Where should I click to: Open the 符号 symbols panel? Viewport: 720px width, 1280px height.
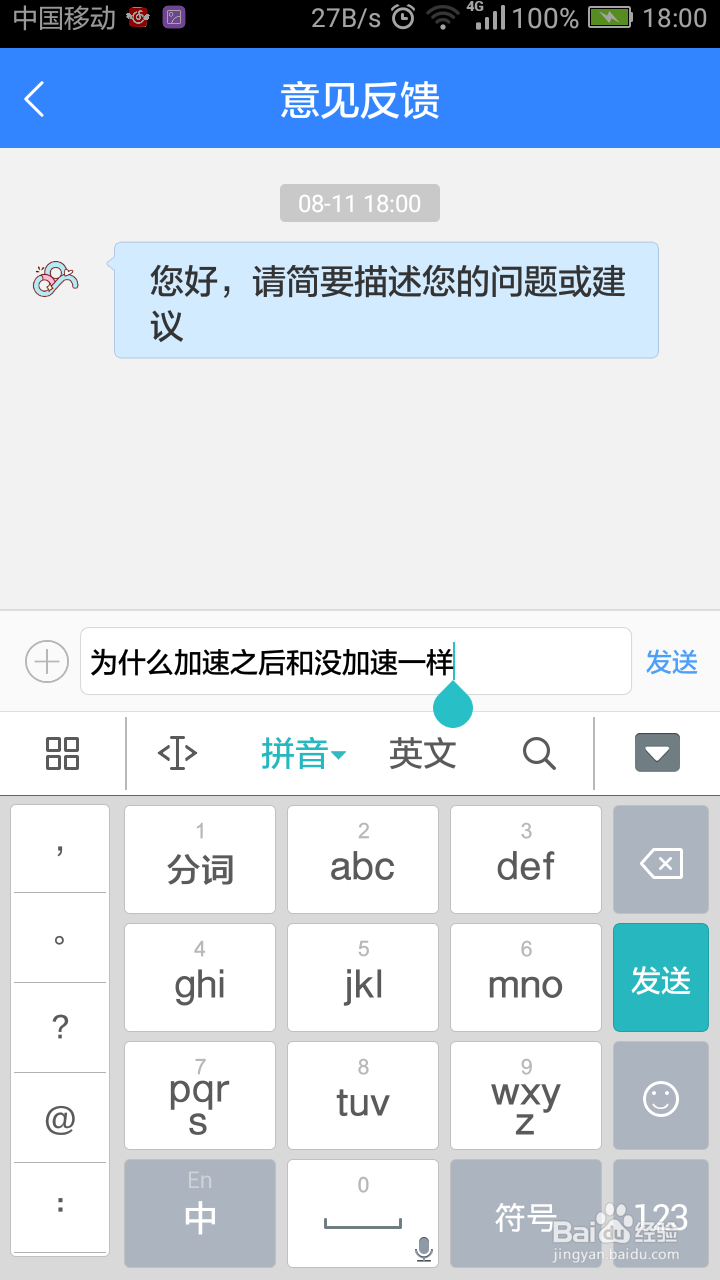pyautogui.click(x=526, y=1213)
